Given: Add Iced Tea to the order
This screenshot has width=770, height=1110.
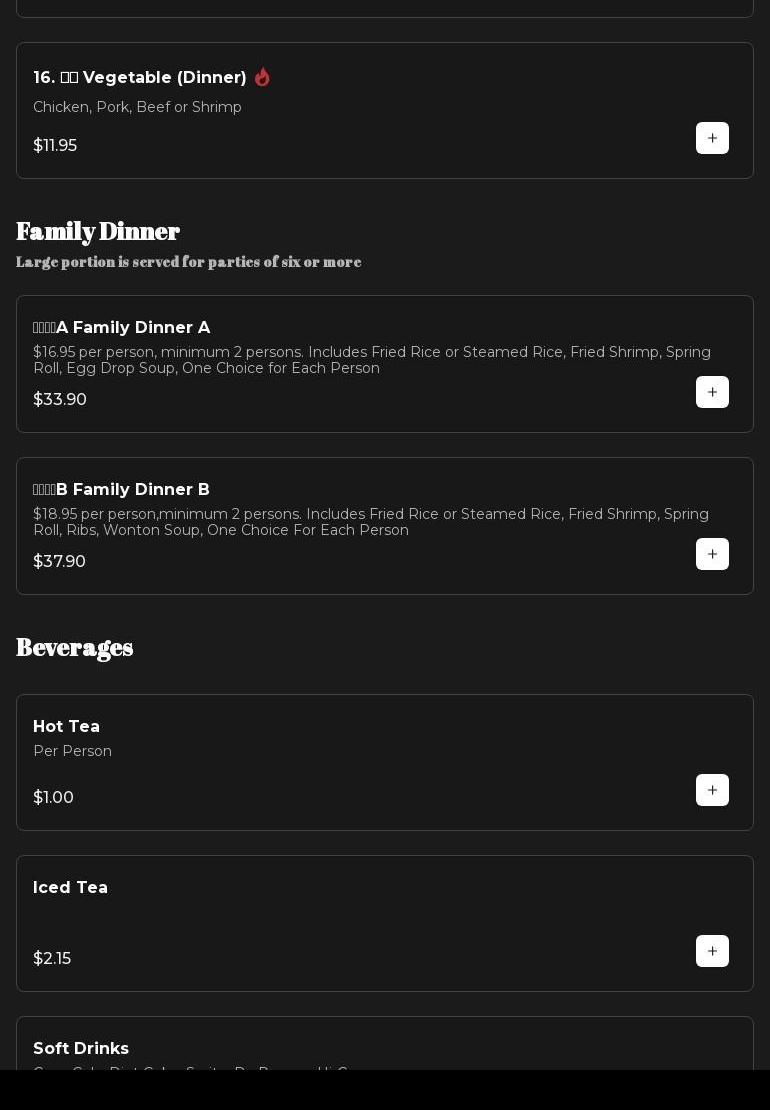Looking at the screenshot, I should click(712, 951).
